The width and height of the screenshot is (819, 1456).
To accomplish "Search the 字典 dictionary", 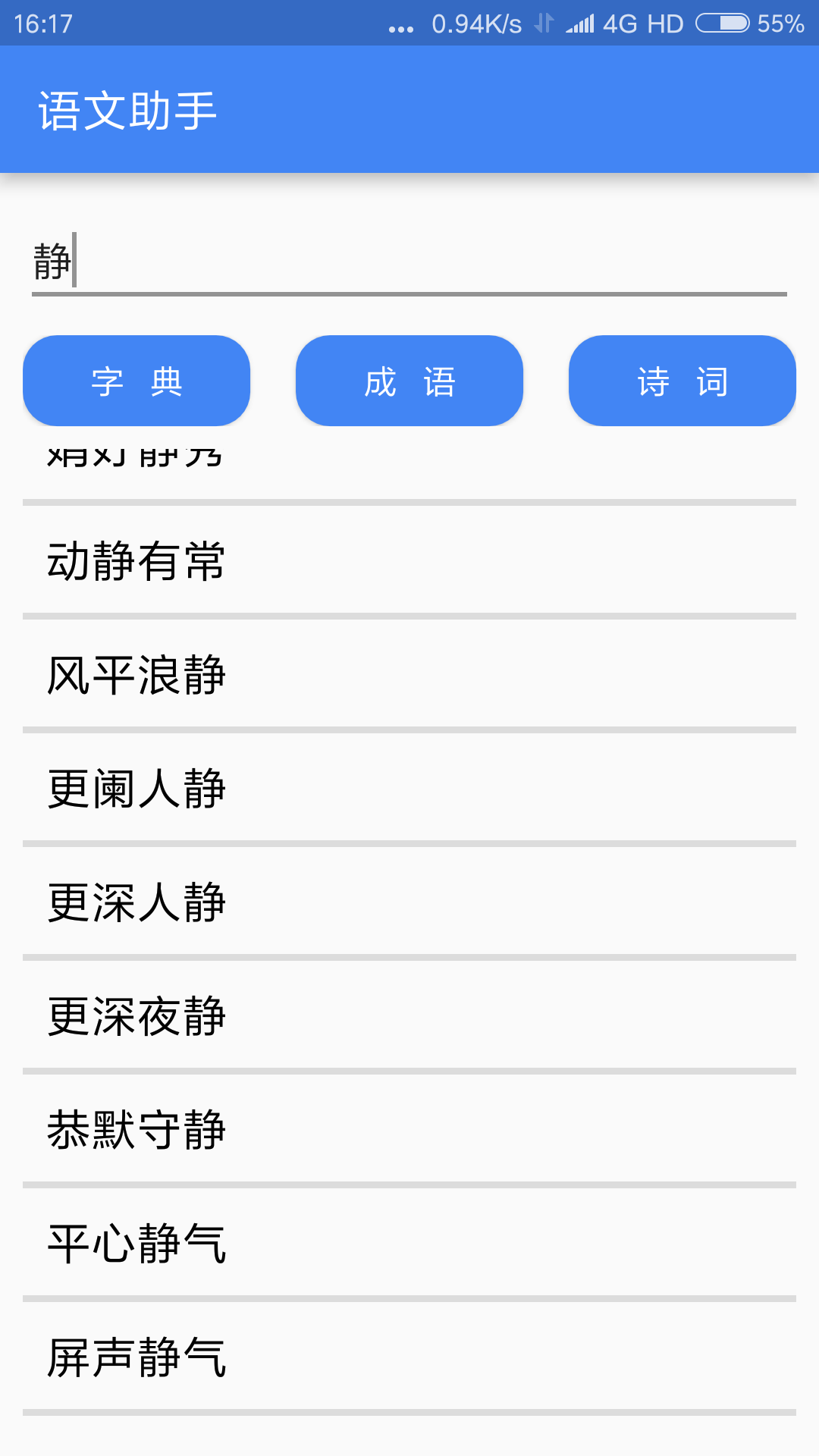I will pyautogui.click(x=136, y=381).
